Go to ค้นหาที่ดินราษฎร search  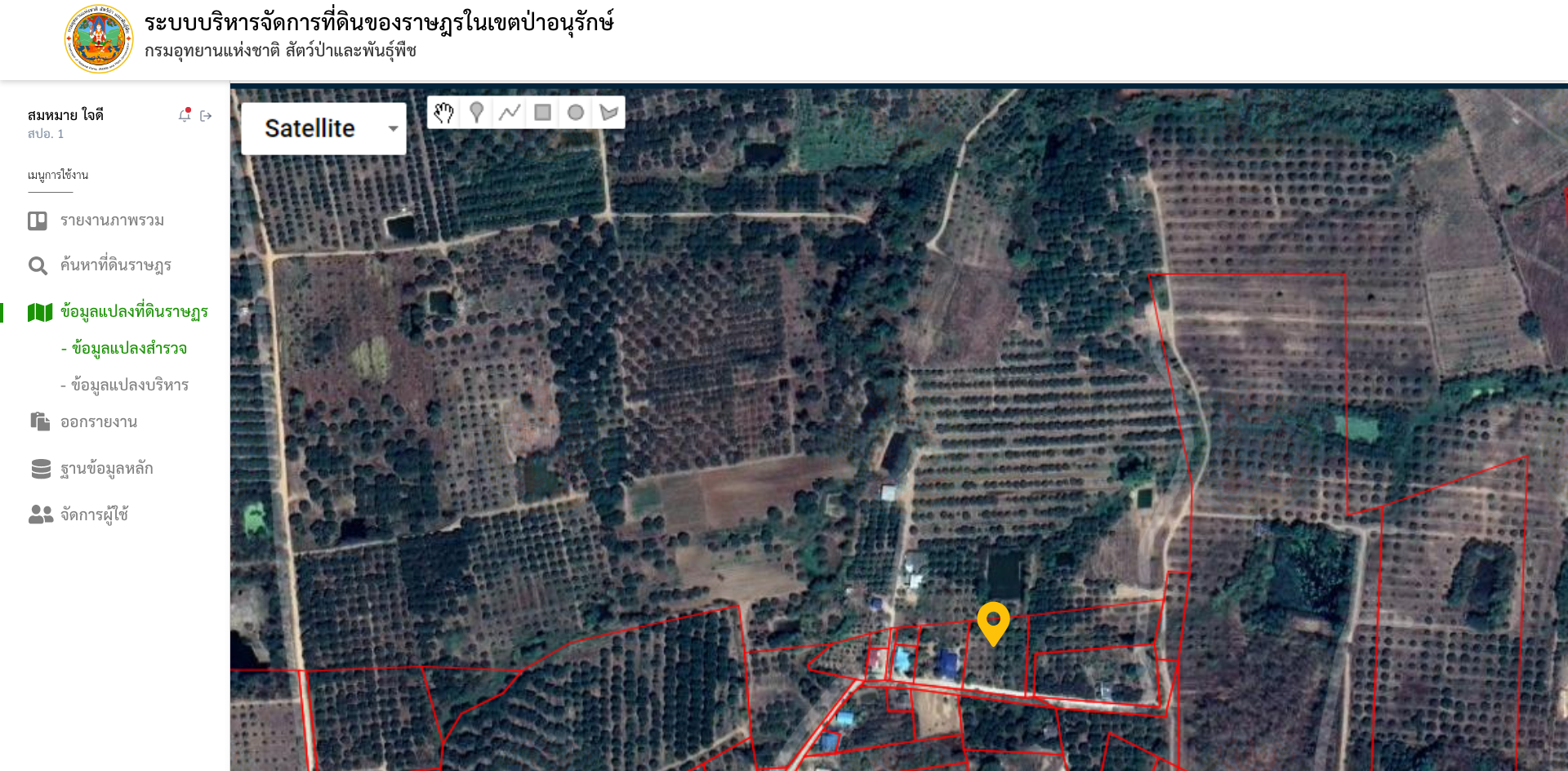[x=115, y=265]
